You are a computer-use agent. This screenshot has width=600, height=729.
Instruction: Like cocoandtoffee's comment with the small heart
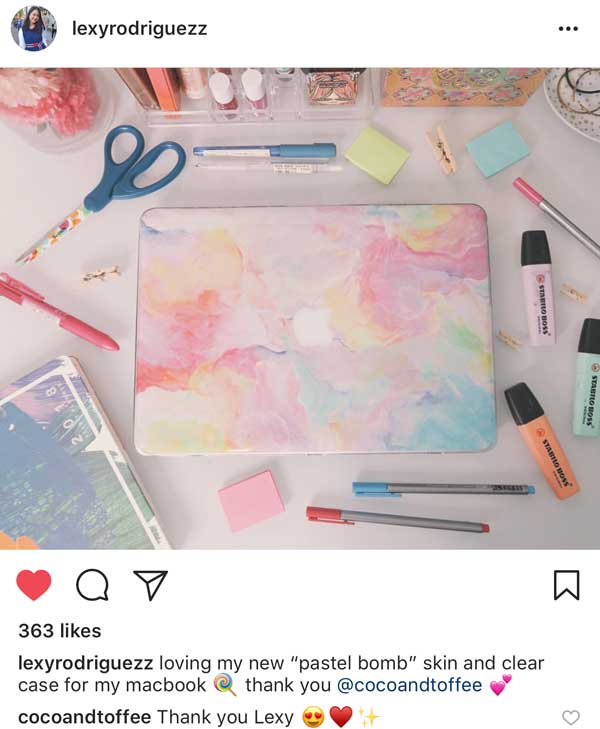(571, 717)
